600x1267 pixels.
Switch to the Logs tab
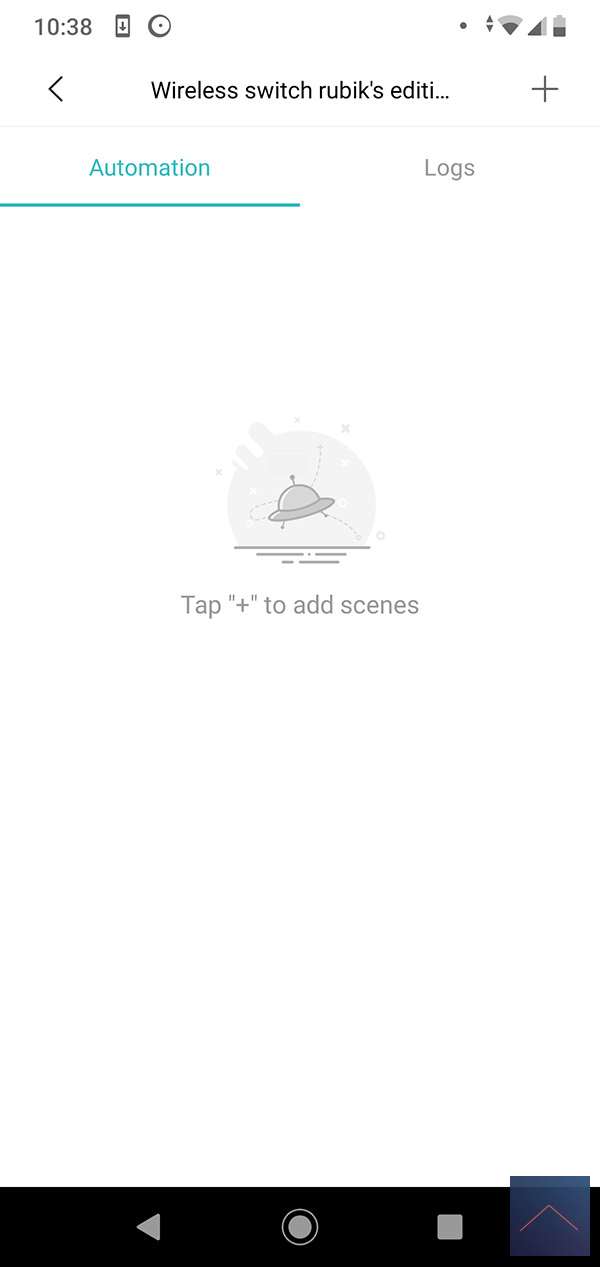449,168
